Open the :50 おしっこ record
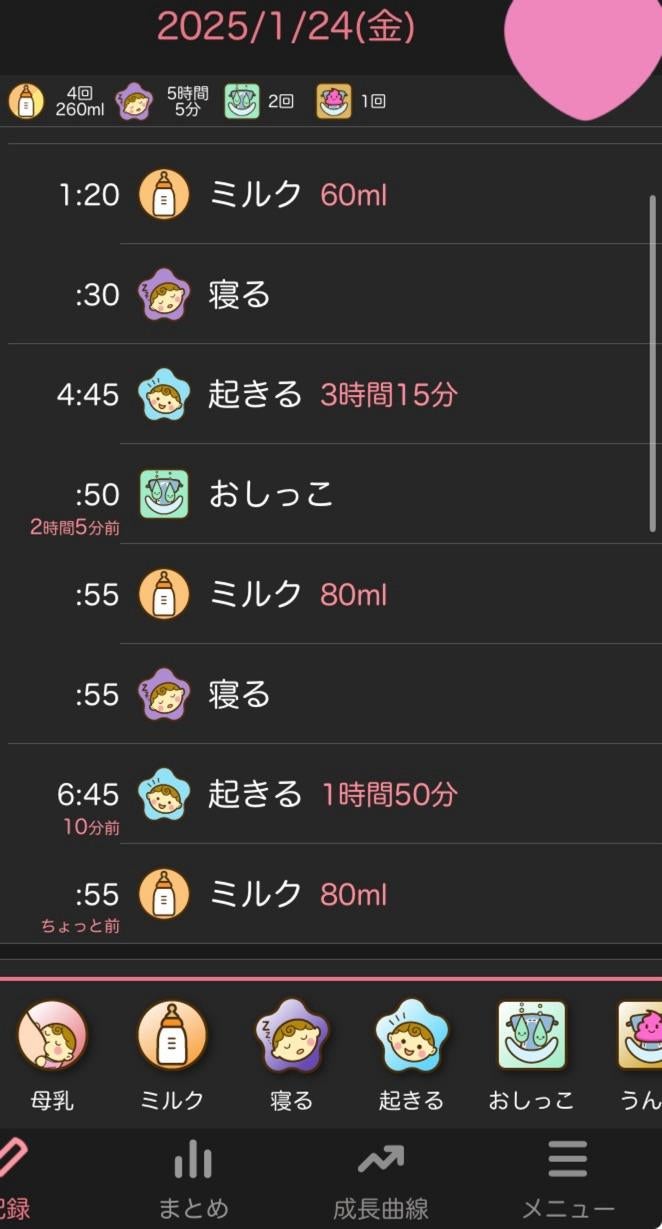The image size is (662, 1229). pos(330,494)
